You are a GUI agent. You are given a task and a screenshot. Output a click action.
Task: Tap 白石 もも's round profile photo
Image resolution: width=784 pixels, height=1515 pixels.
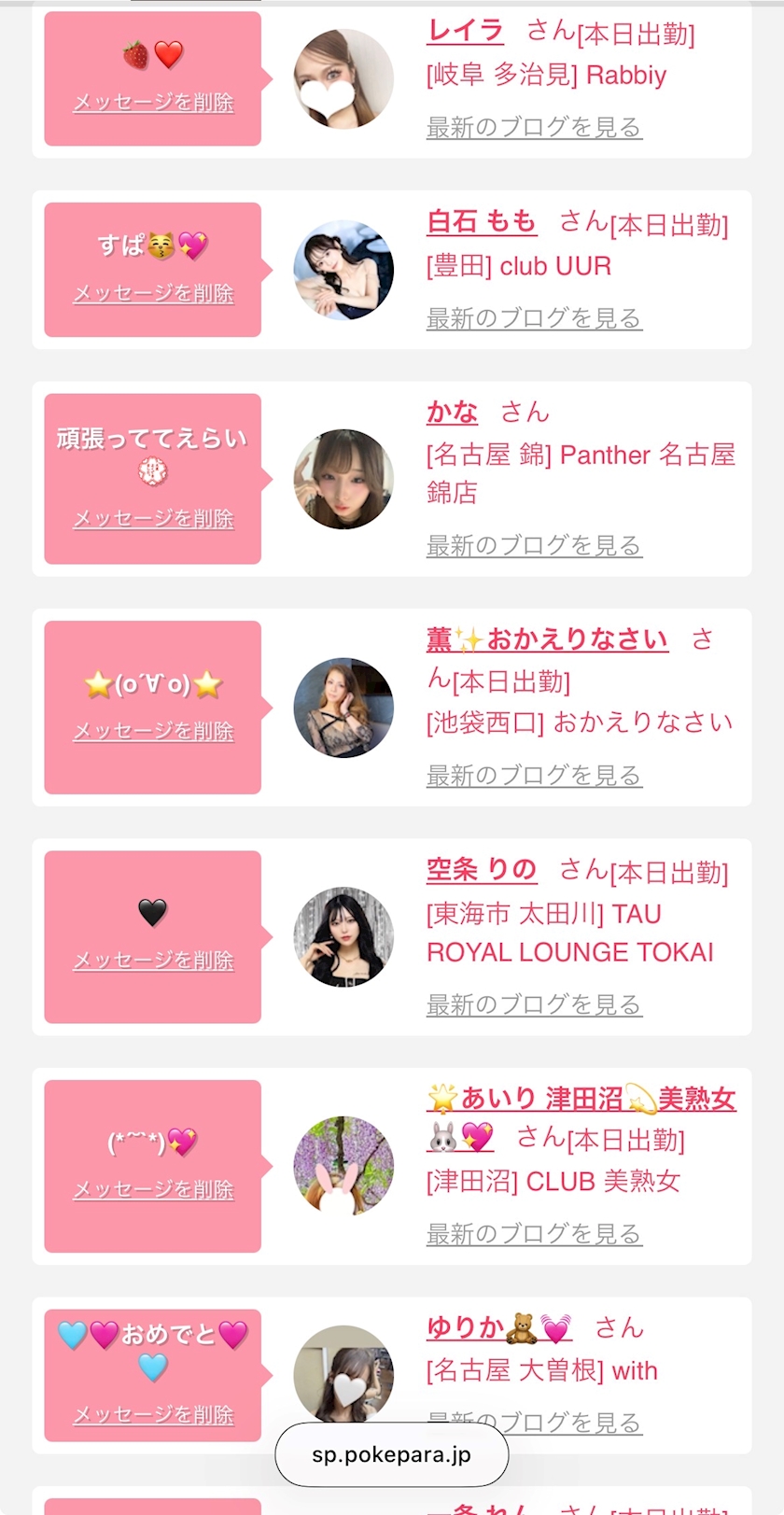click(343, 271)
